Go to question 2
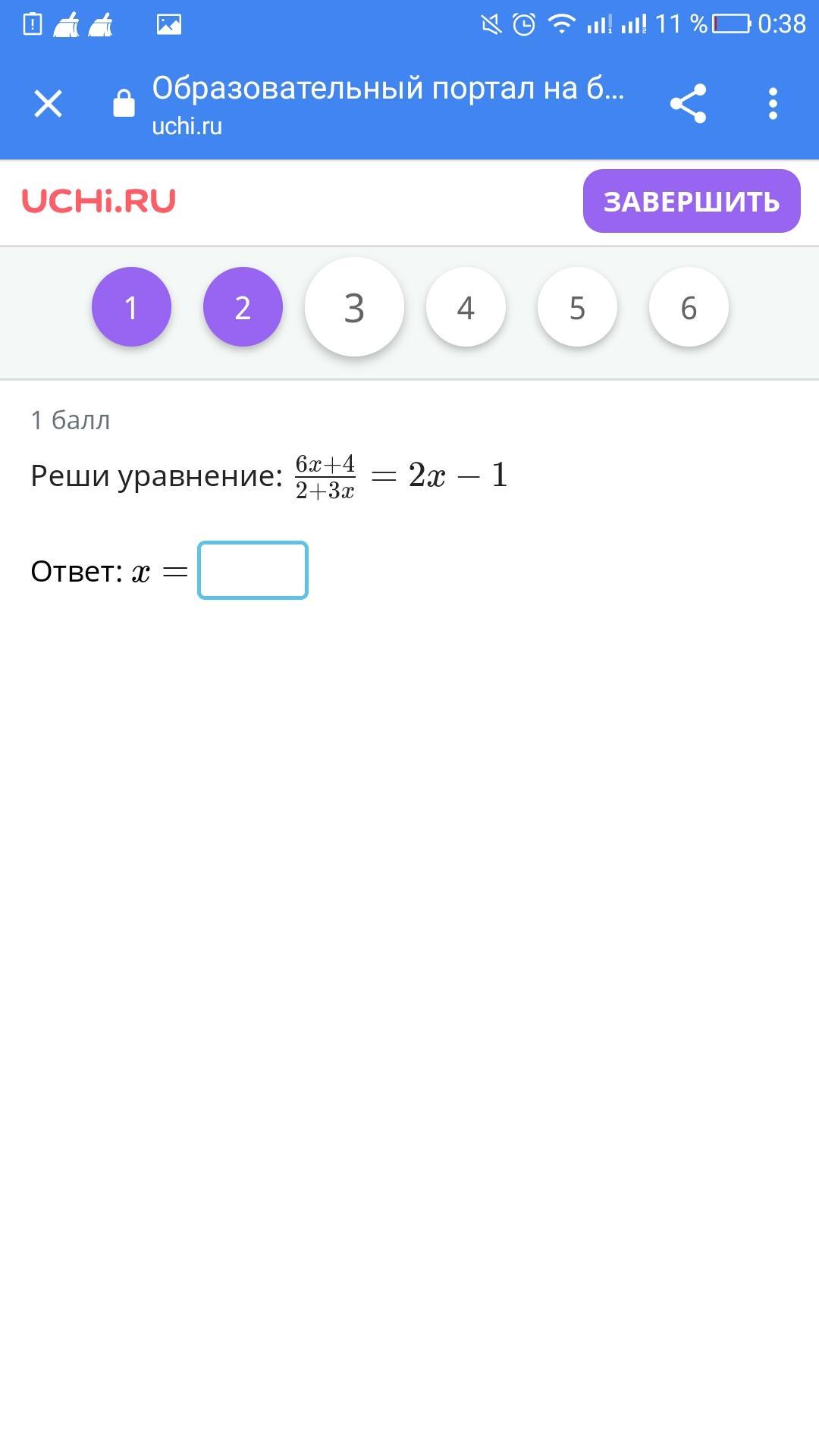Image resolution: width=819 pixels, height=1456 pixels. (243, 307)
